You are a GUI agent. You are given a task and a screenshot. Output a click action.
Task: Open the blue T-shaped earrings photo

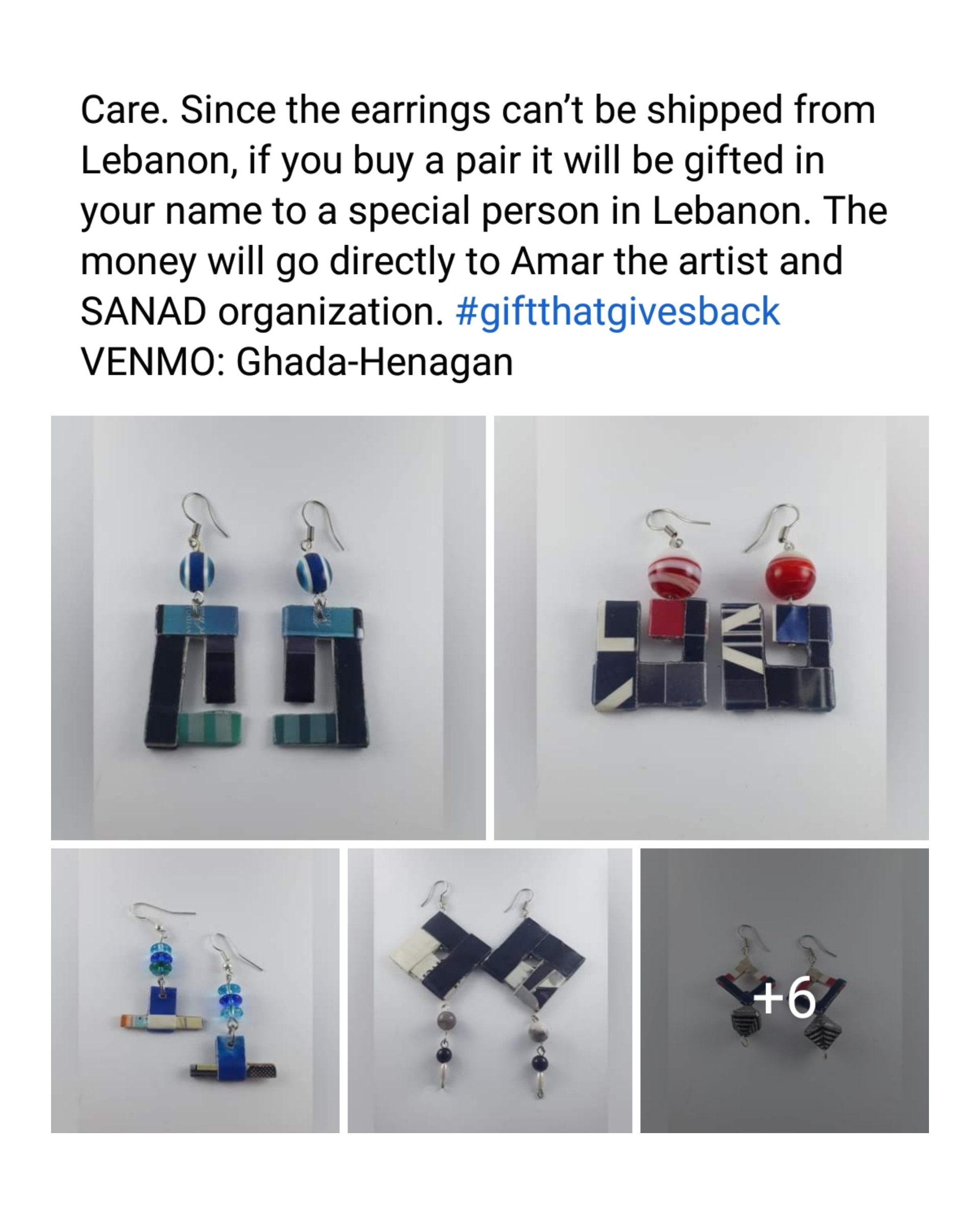click(x=195, y=991)
